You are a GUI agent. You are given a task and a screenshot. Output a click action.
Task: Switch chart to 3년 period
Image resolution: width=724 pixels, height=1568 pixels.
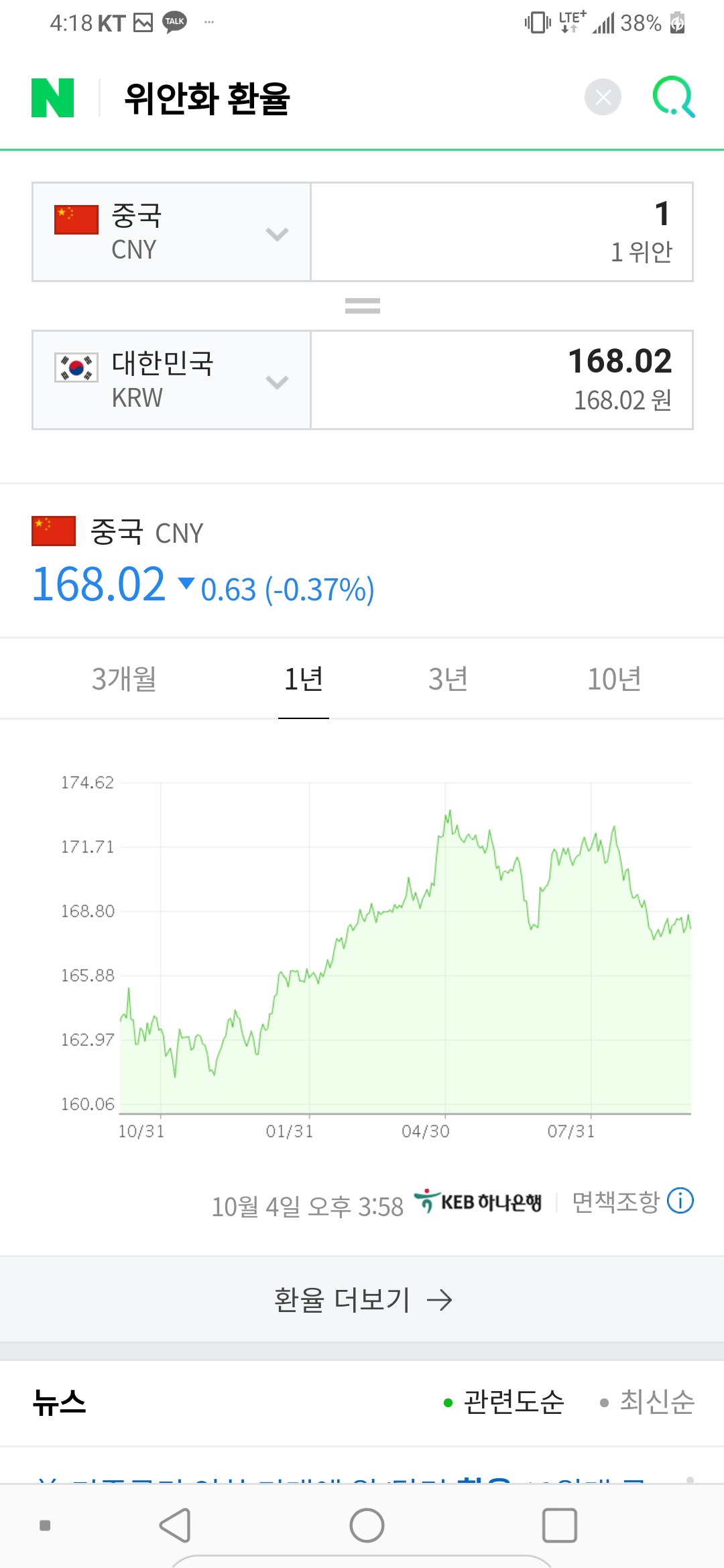point(448,679)
